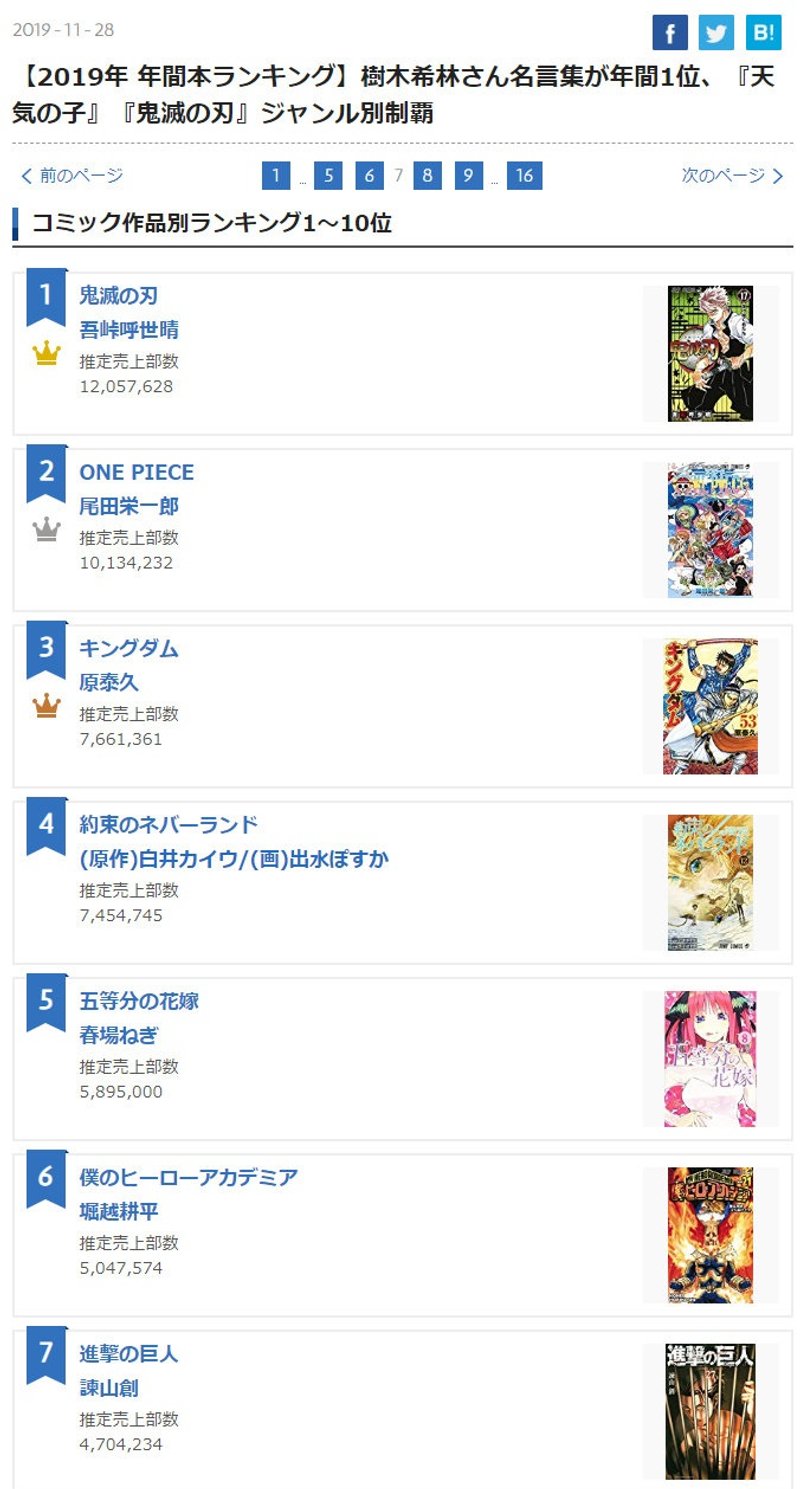
Task: Open the 約束のネバーランド title link
Action: click(168, 824)
